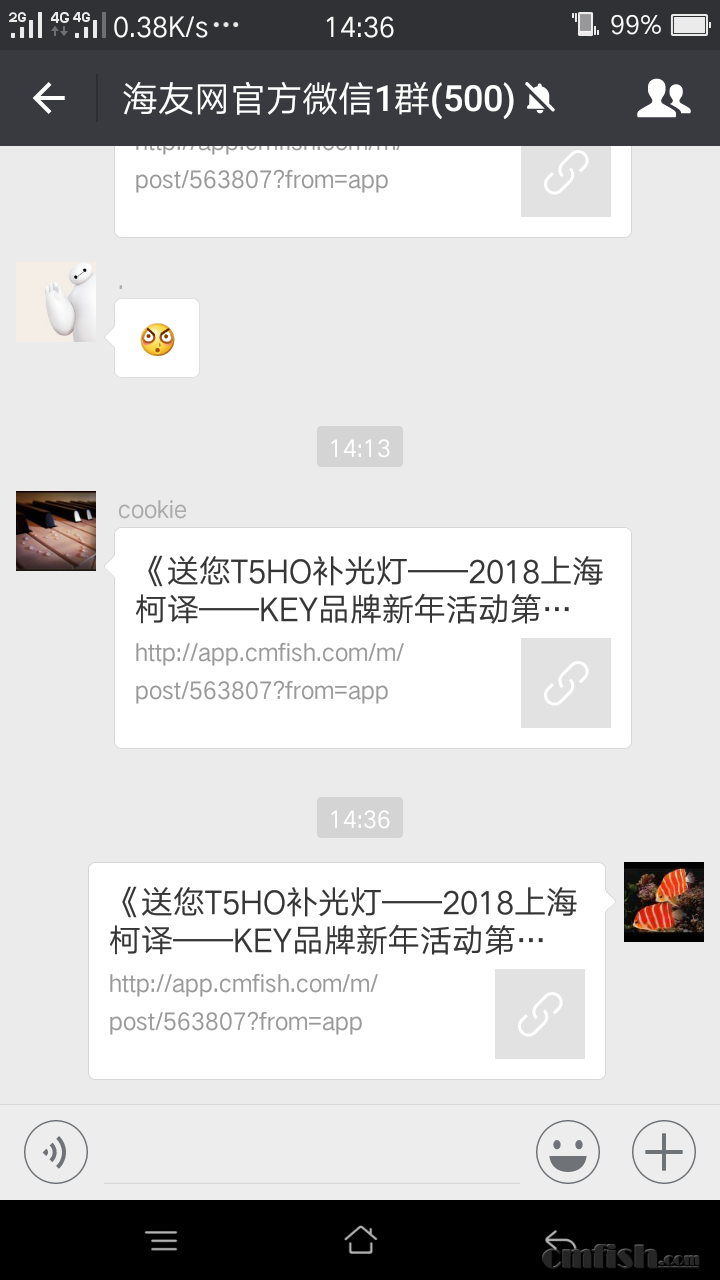Open group member list icon
The height and width of the screenshot is (1280, 720).
pos(665,98)
